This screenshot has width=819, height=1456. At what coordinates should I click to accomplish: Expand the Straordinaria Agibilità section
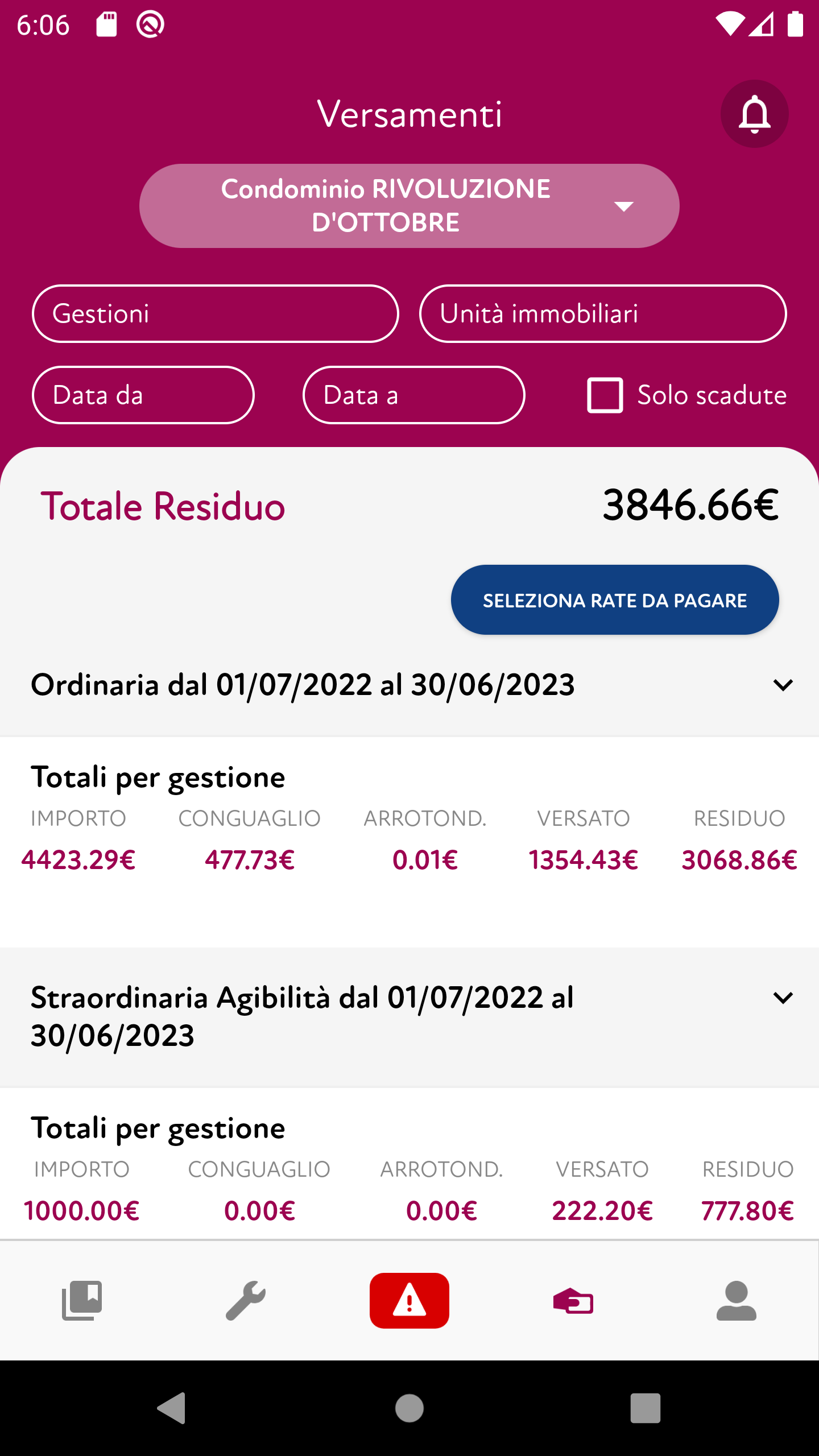(783, 998)
